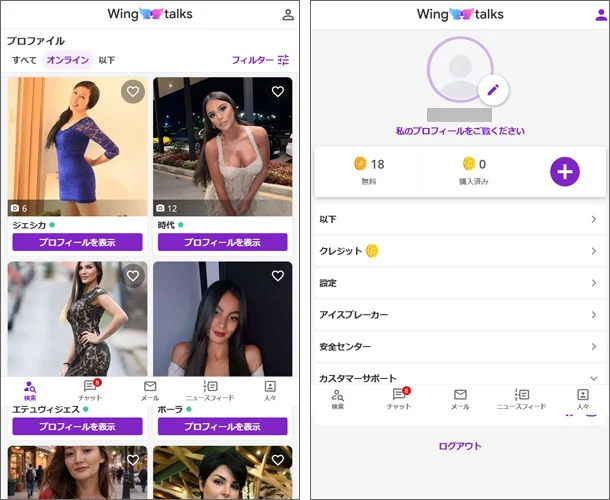The image size is (610, 500).
Task: Go to 設定 settings
Action: click(460, 283)
